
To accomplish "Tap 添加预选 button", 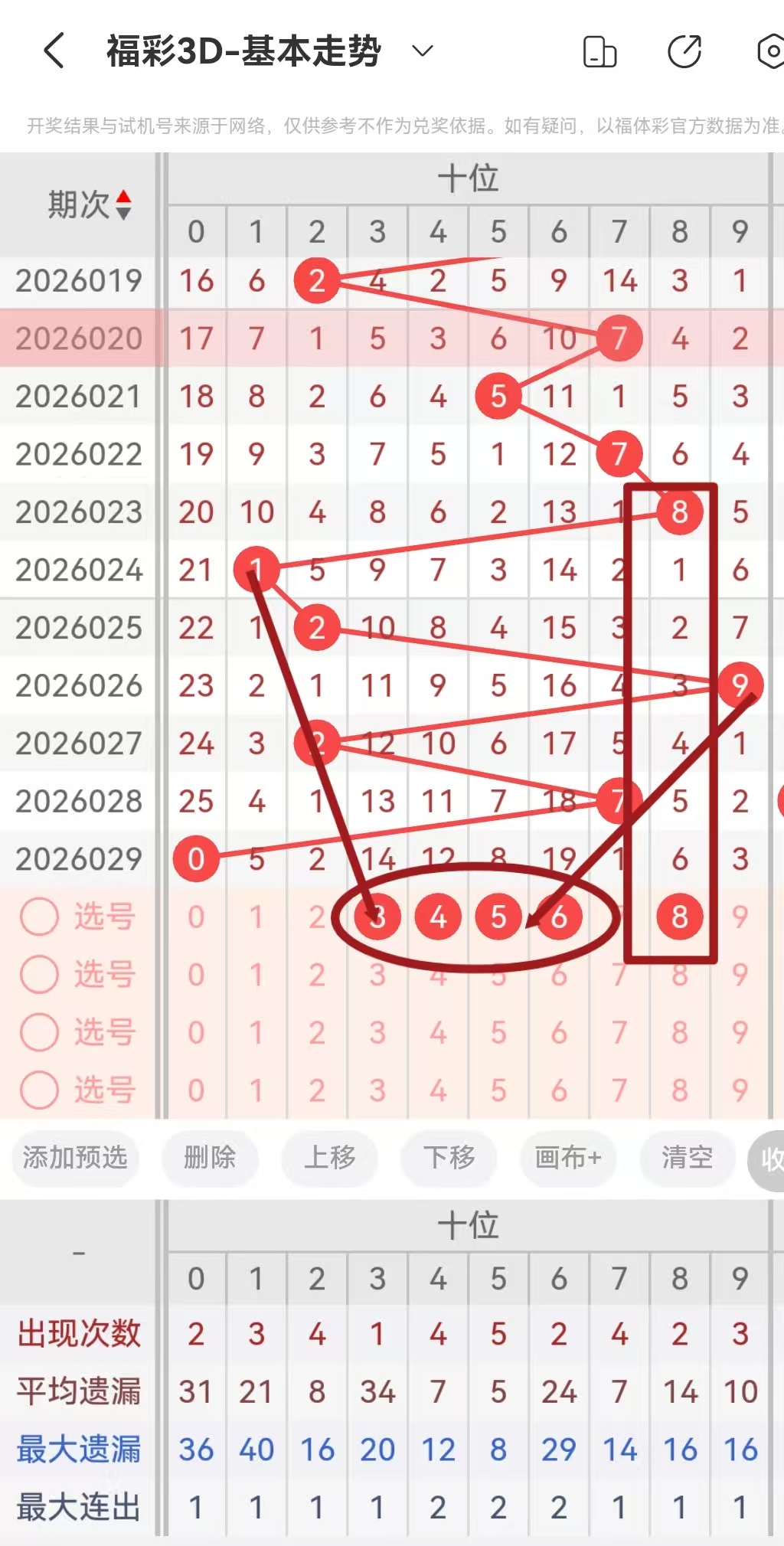I will pos(75,1157).
